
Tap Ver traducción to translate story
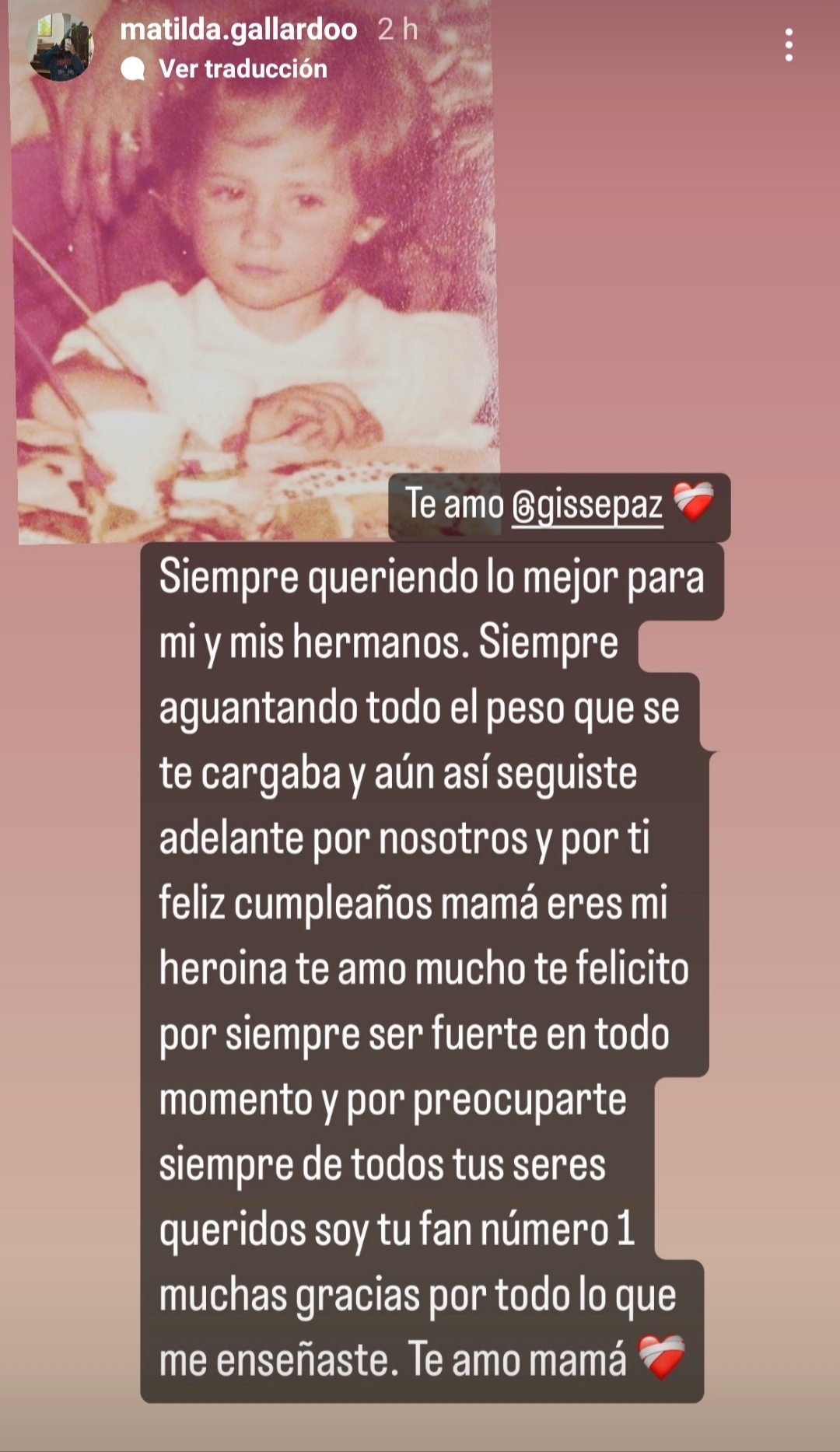(242, 69)
